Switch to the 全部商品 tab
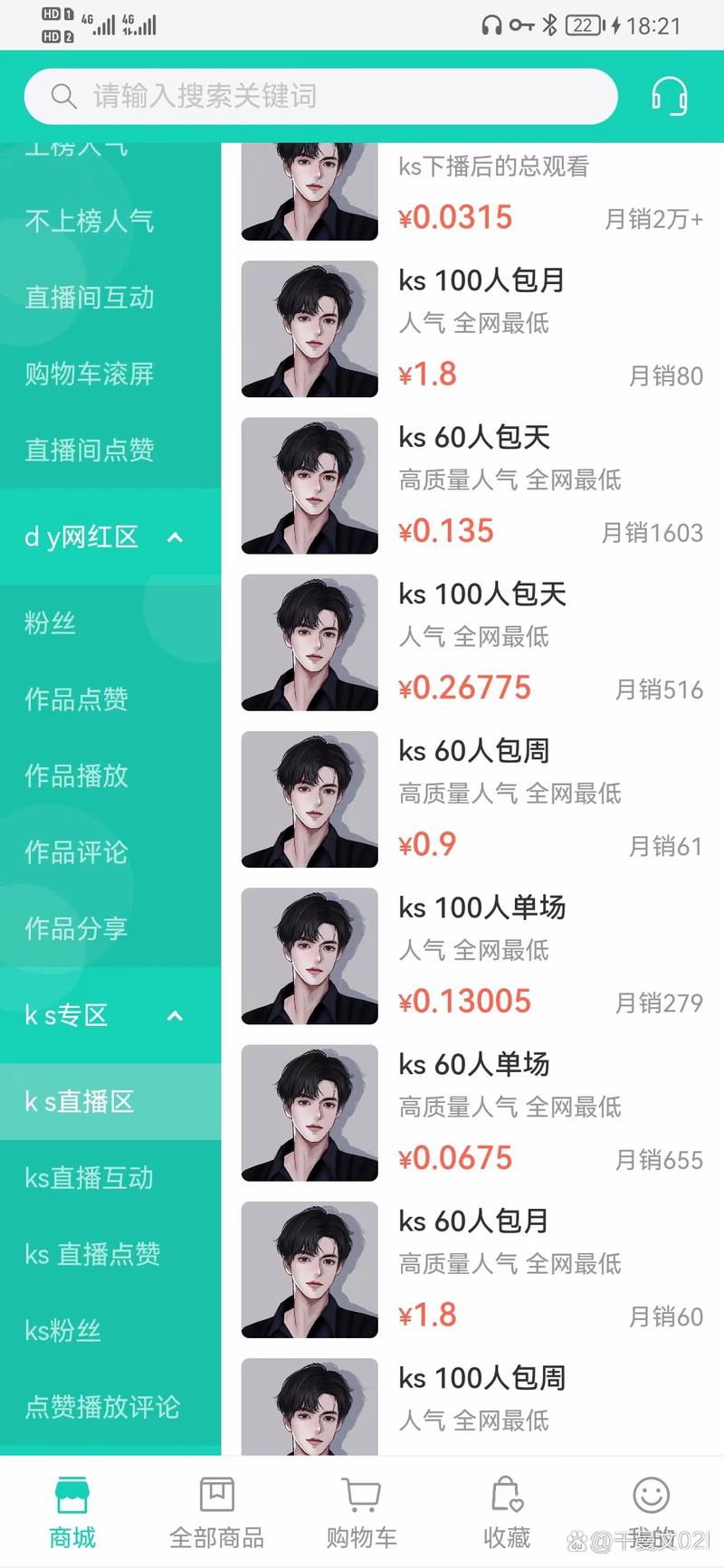 [217, 1513]
